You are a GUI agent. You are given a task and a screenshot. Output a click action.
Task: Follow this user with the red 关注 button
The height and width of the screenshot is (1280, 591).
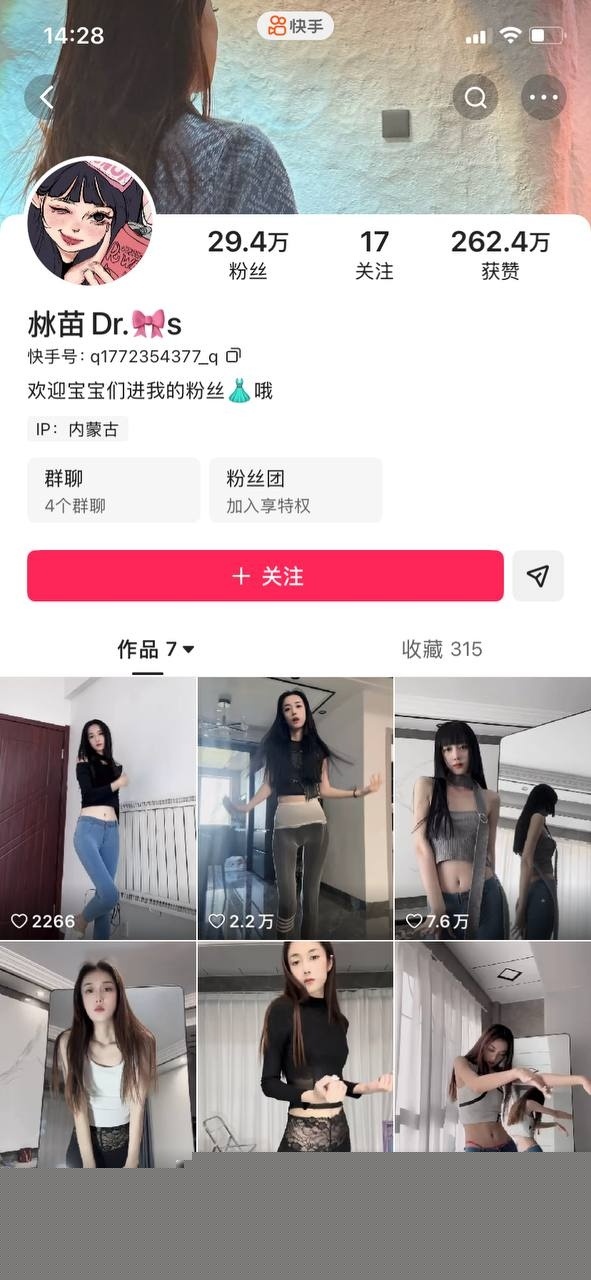(x=265, y=576)
